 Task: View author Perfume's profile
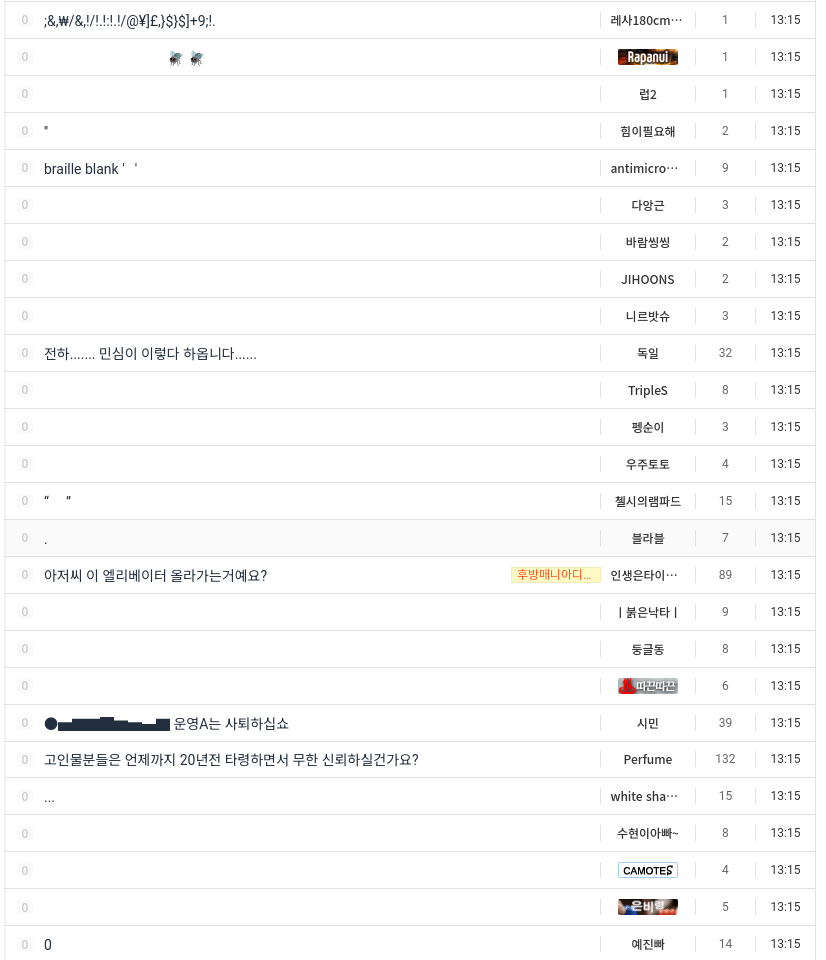(647, 760)
